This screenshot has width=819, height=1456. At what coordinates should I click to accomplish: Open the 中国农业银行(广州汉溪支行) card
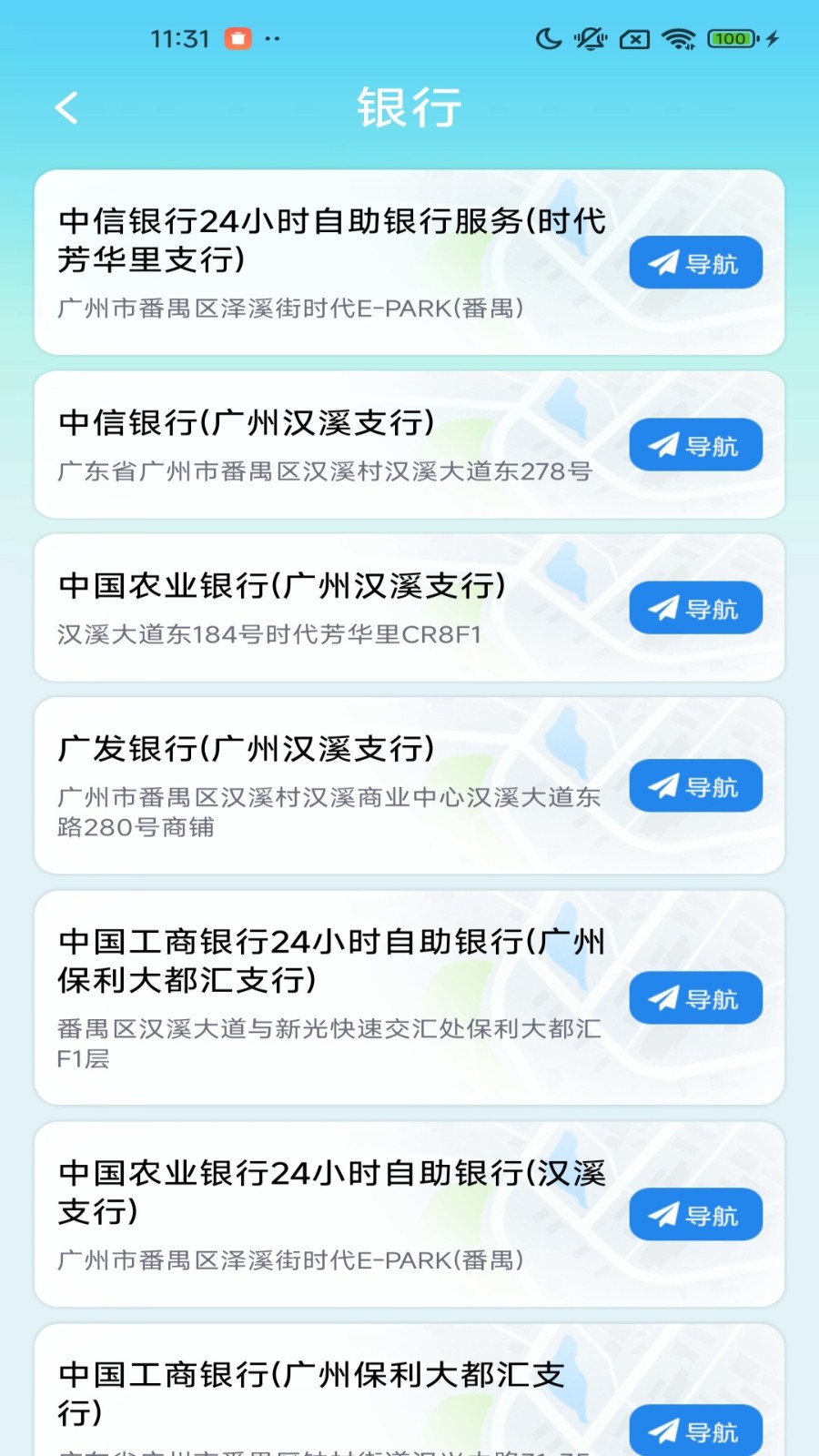[409, 608]
